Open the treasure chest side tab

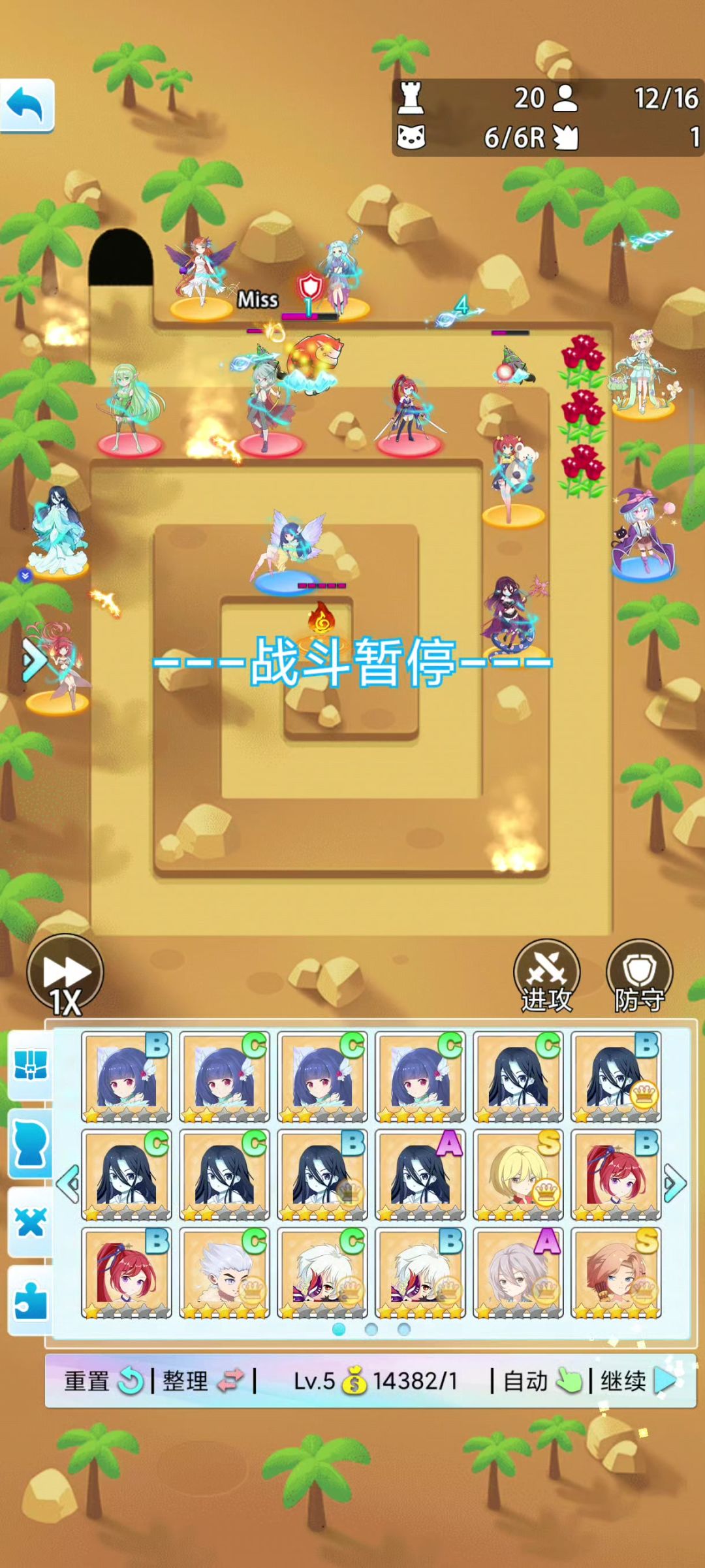31,1066
